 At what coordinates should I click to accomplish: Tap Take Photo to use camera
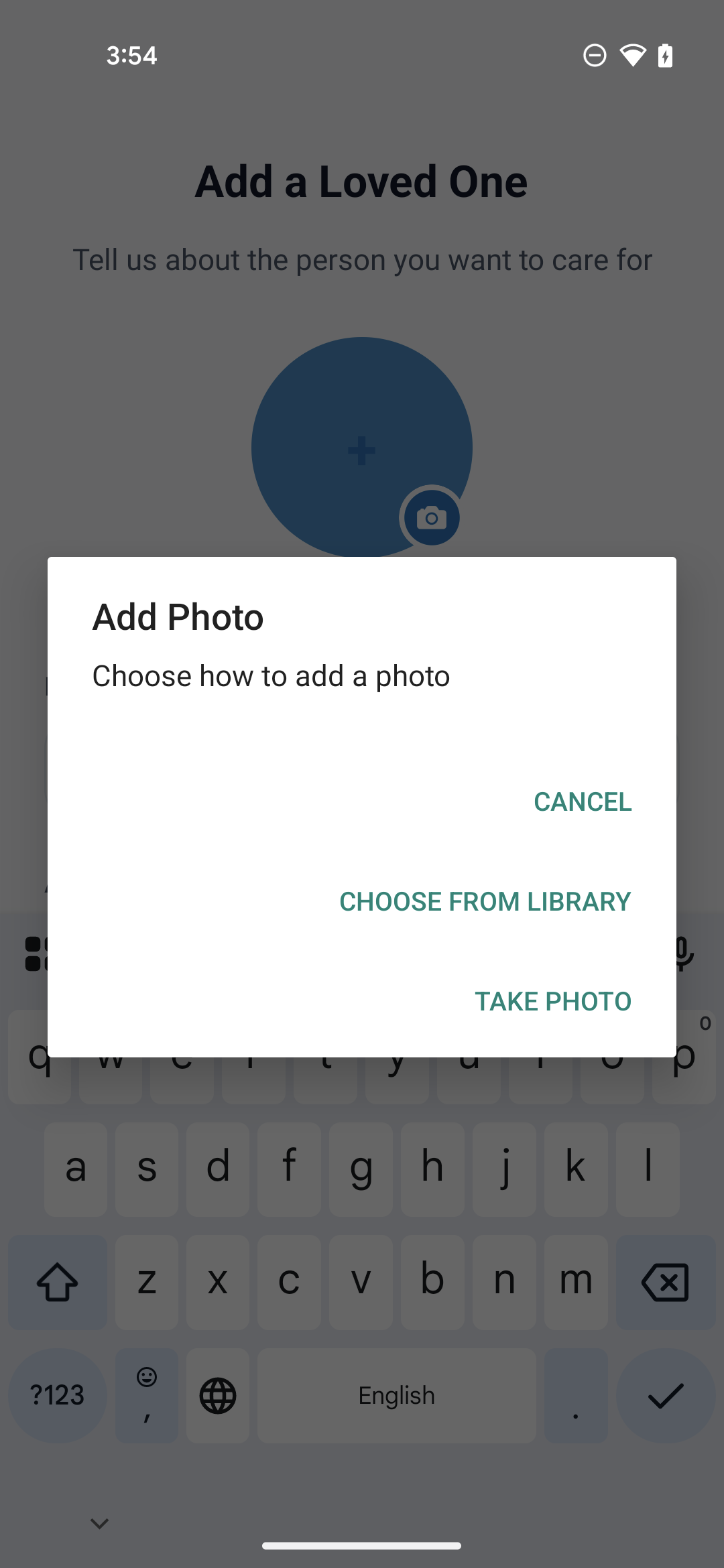pyautogui.click(x=552, y=1001)
